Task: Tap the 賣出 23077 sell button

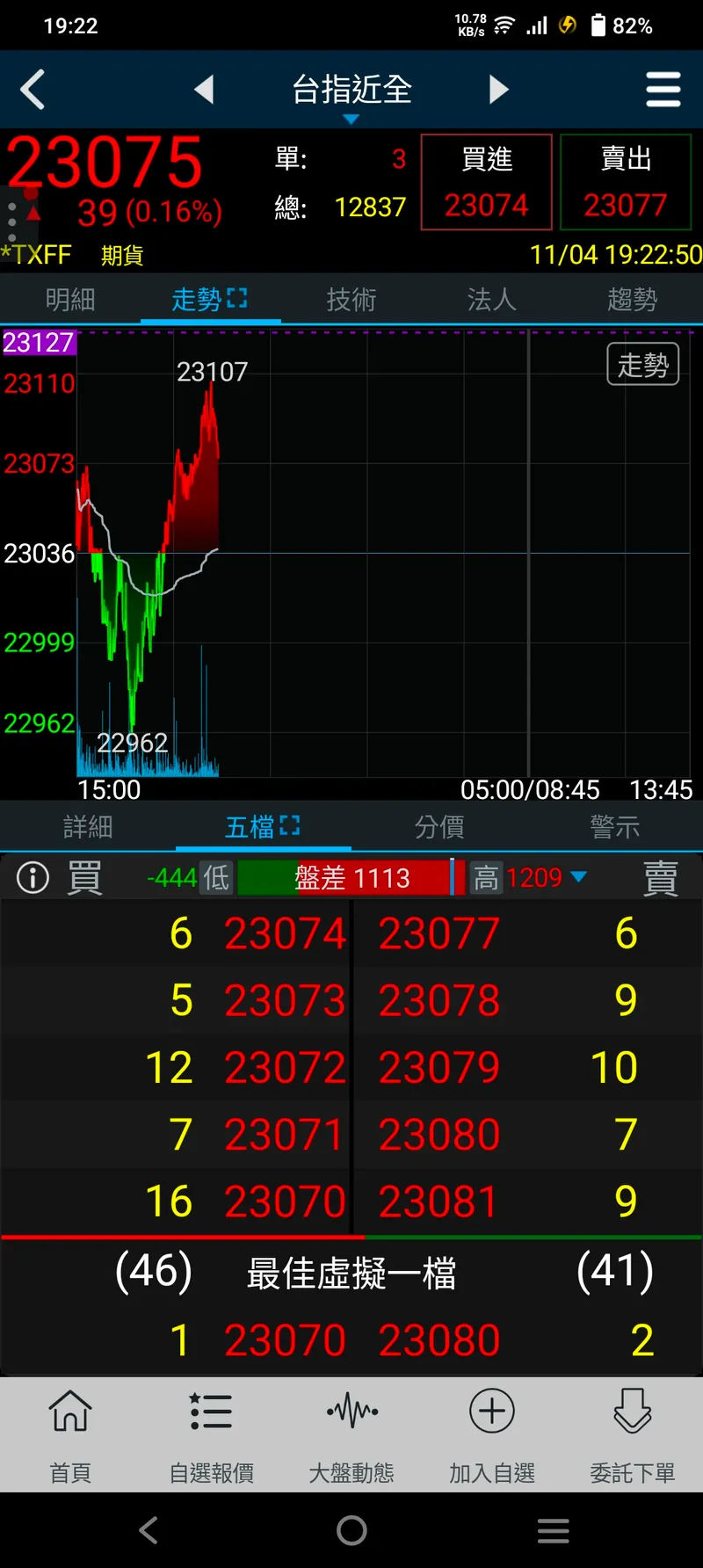Action: coord(626,182)
